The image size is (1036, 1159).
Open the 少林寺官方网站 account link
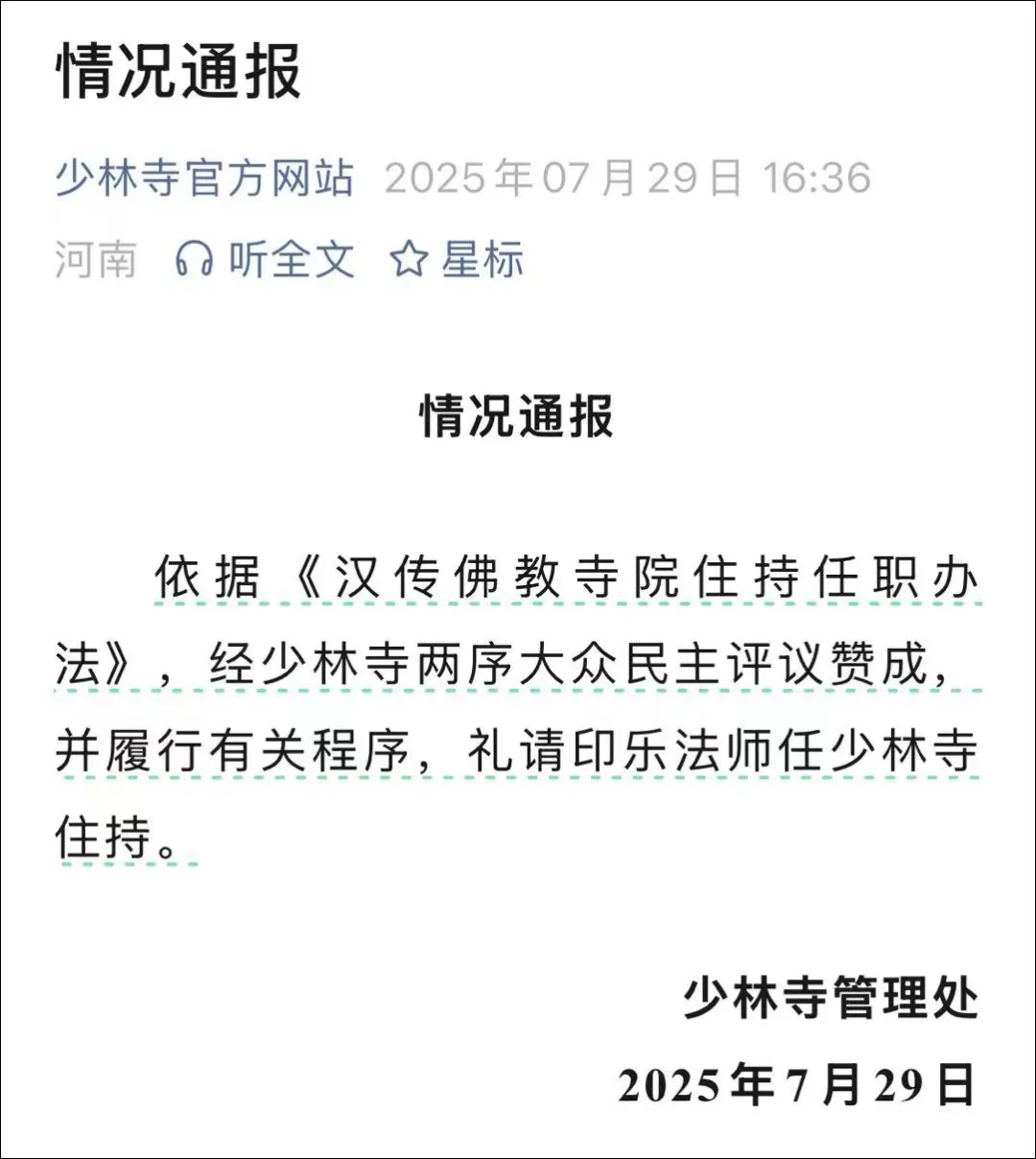(x=204, y=178)
